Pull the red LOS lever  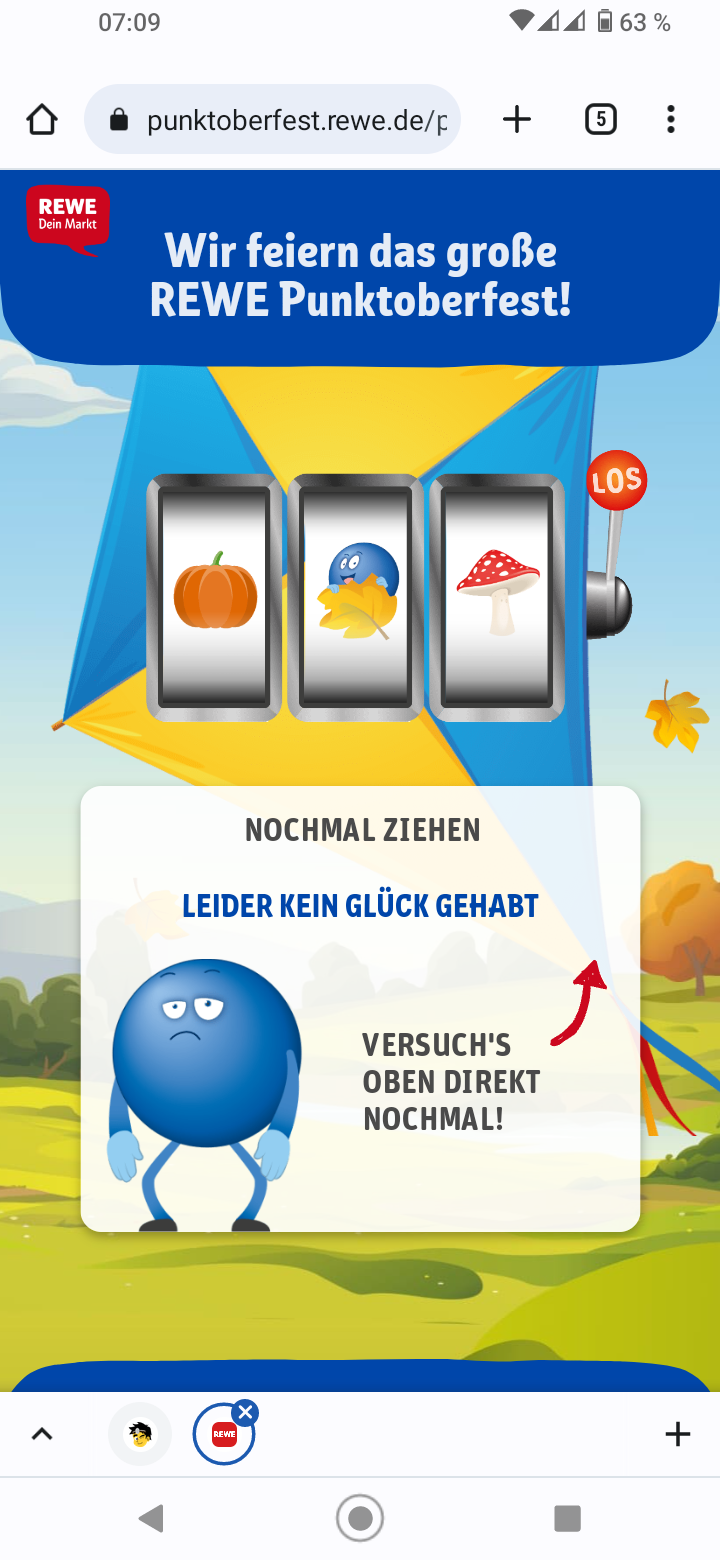616,481
